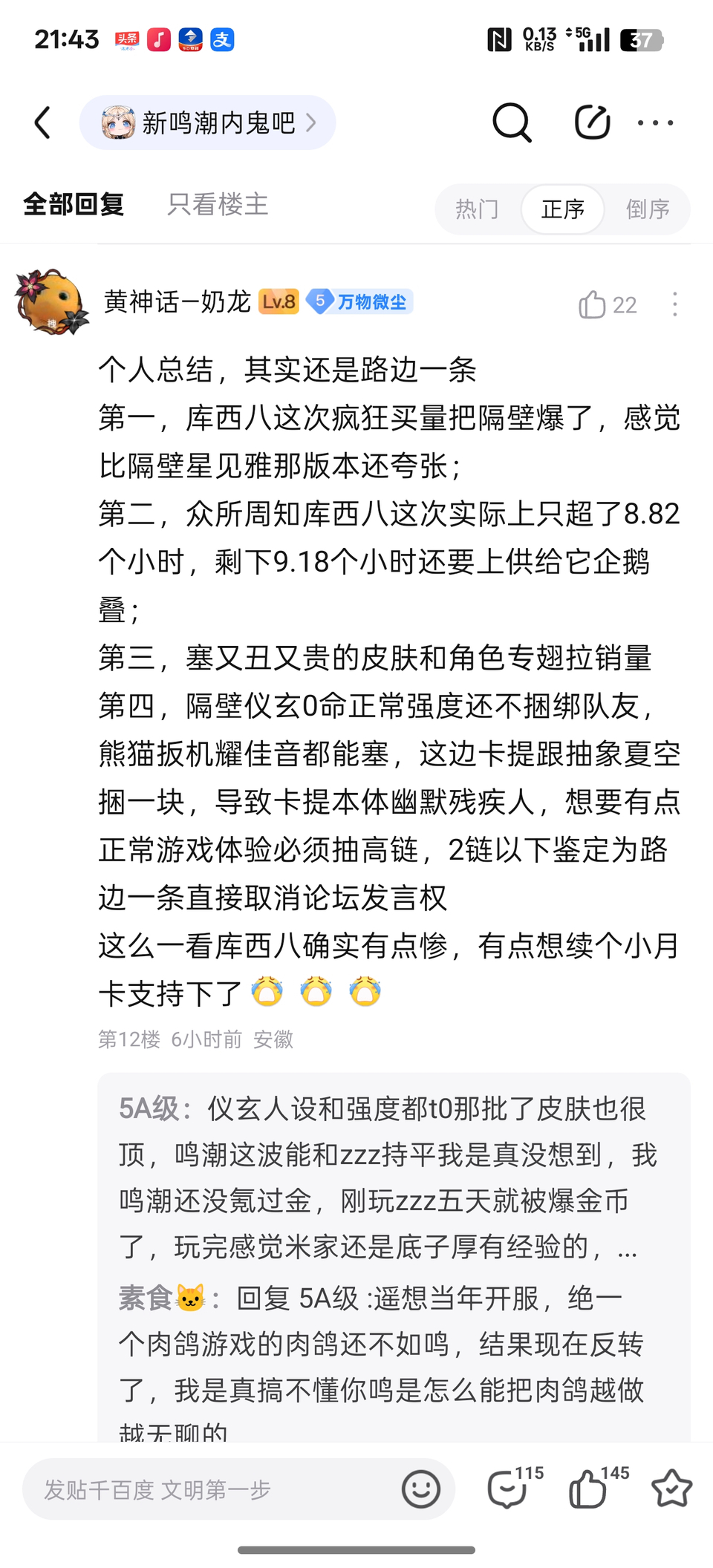Open the 新鸣潮内鬼吧 forum chip
Viewport: 713px width, 1568px height.
coord(208,122)
